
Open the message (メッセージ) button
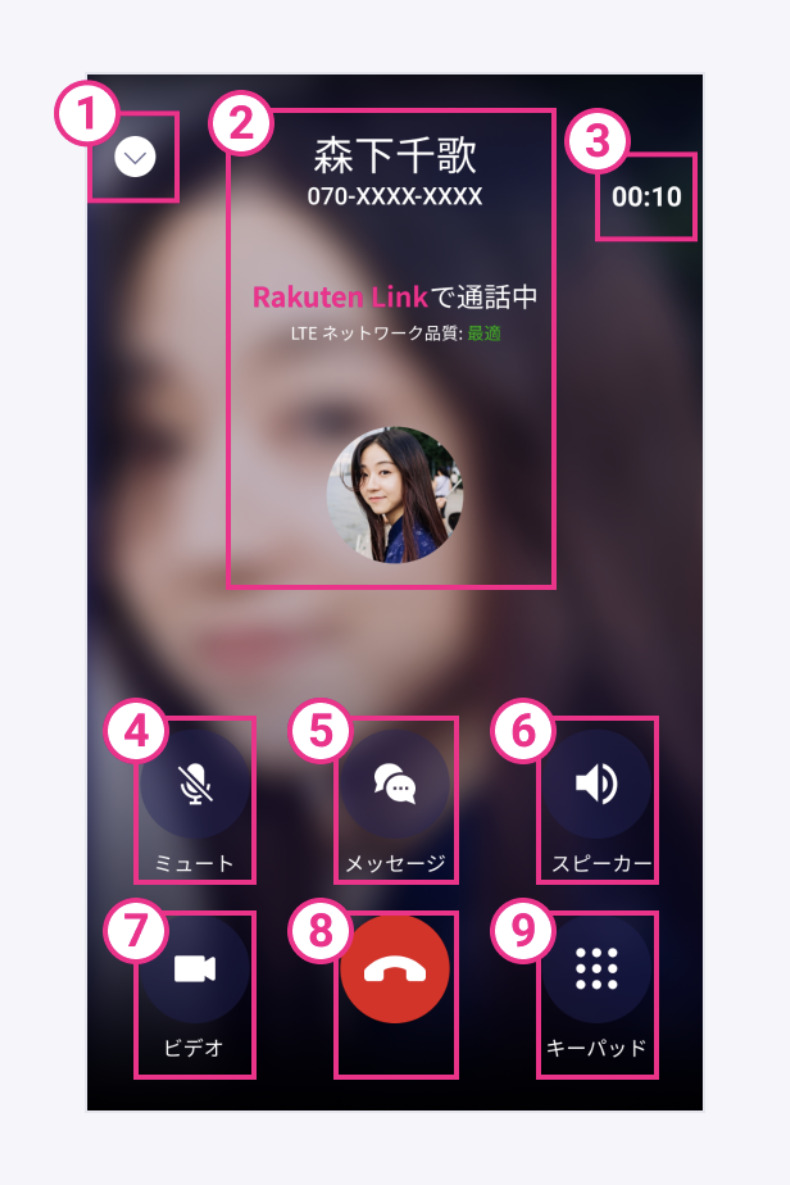pyautogui.click(x=395, y=786)
